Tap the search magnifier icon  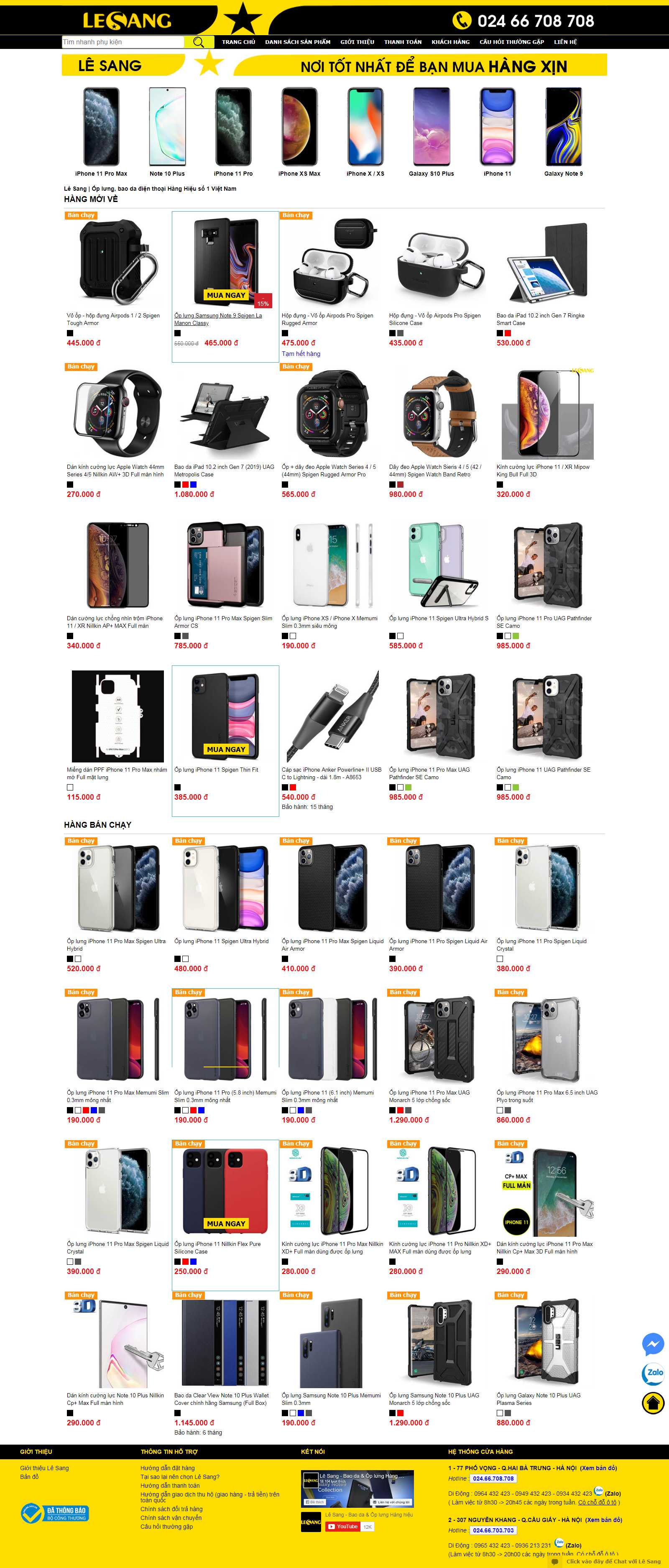click(x=199, y=42)
